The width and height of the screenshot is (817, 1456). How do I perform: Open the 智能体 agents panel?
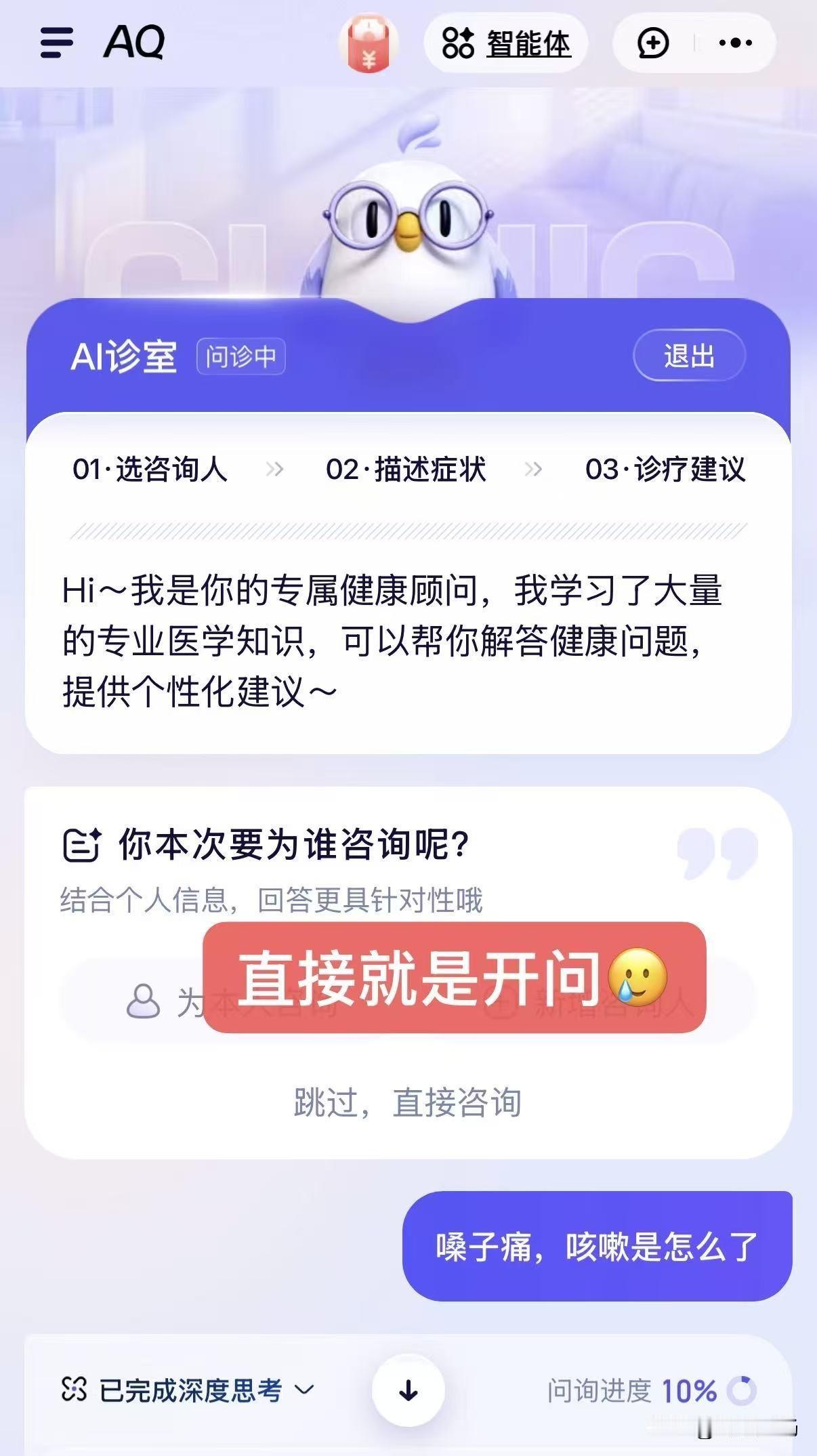pos(506,43)
